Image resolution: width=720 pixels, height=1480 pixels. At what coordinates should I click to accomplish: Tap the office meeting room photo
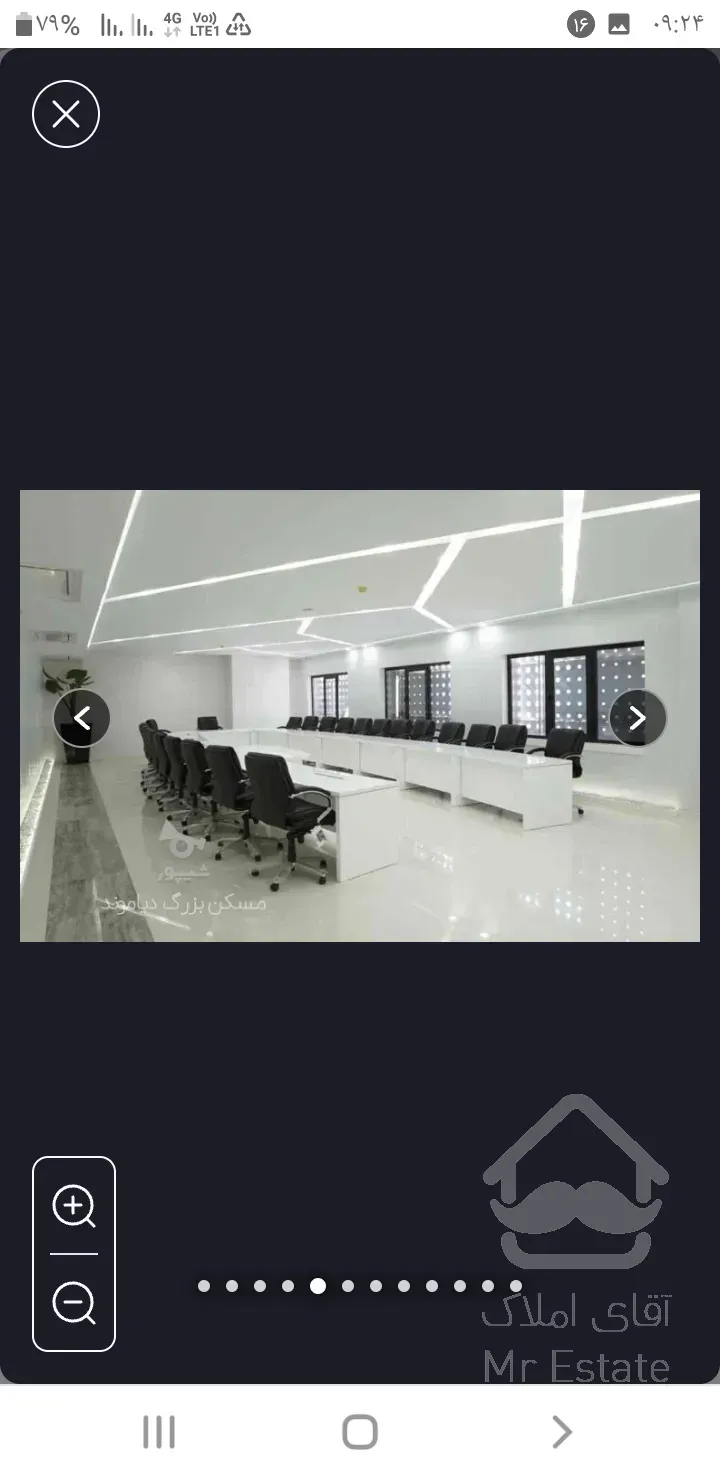[x=360, y=715]
